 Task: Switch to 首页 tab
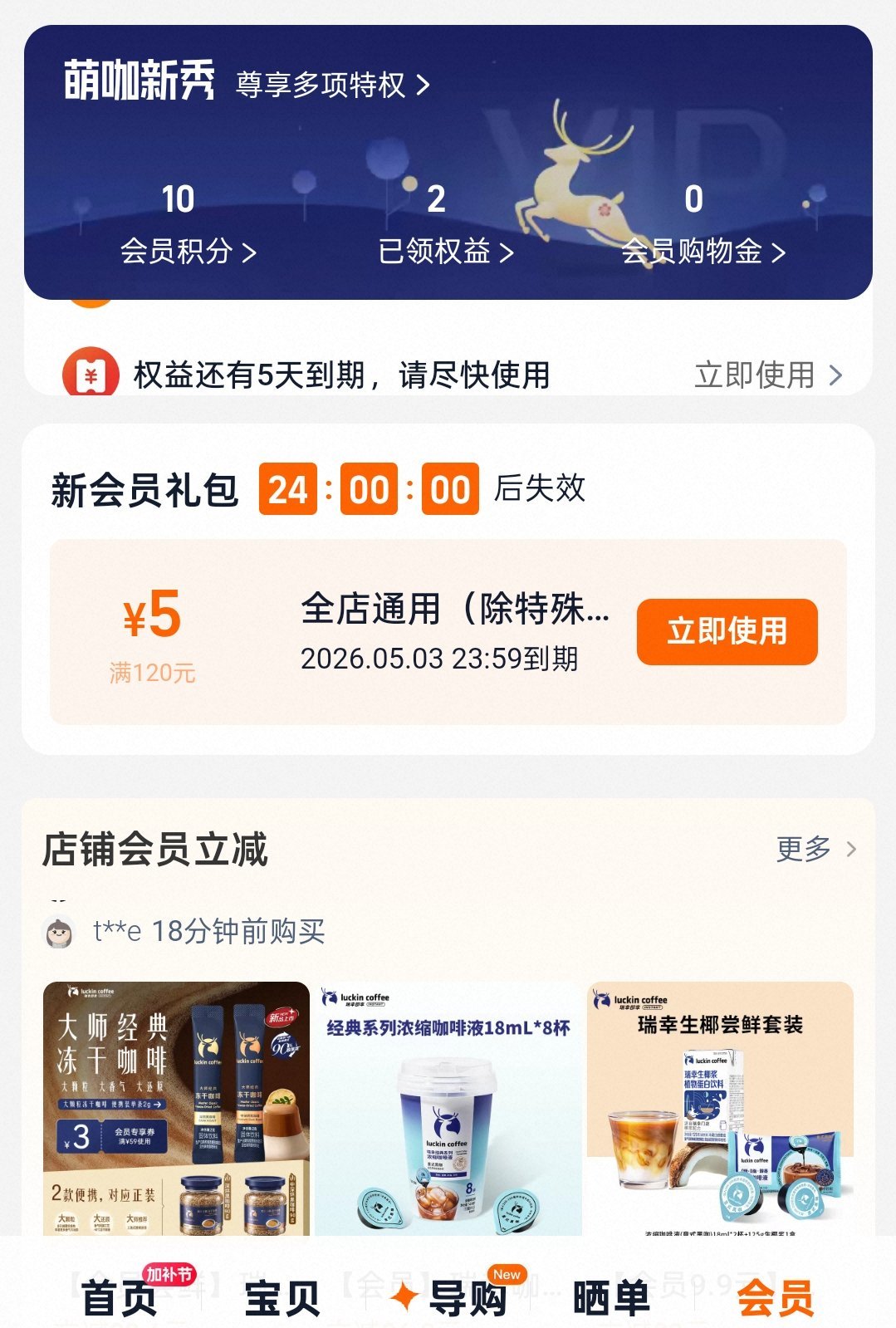point(120,1297)
